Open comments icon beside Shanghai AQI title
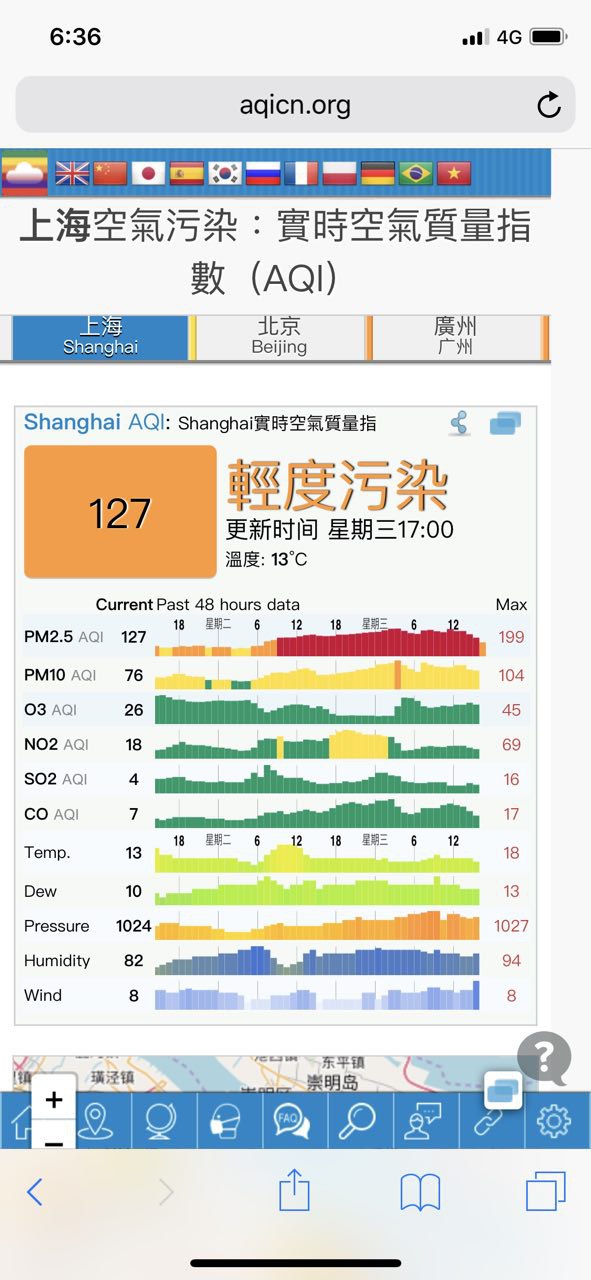Screen dimensions: 591x1280 [x=506, y=424]
